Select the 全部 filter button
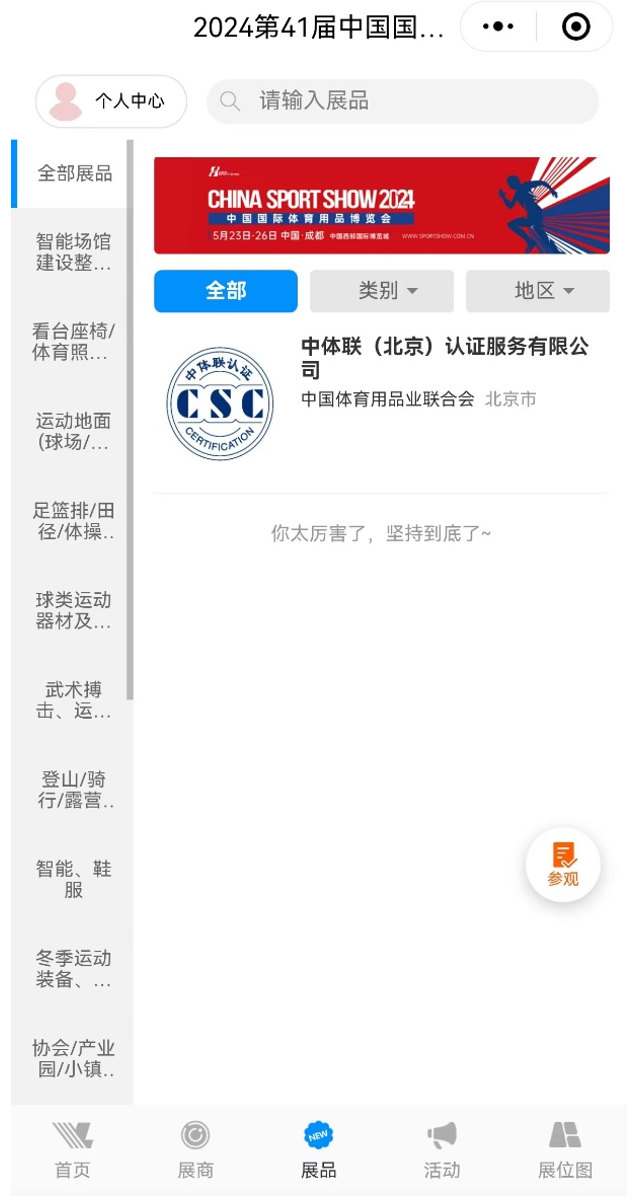This screenshot has width=638, height=1200. pos(226,291)
